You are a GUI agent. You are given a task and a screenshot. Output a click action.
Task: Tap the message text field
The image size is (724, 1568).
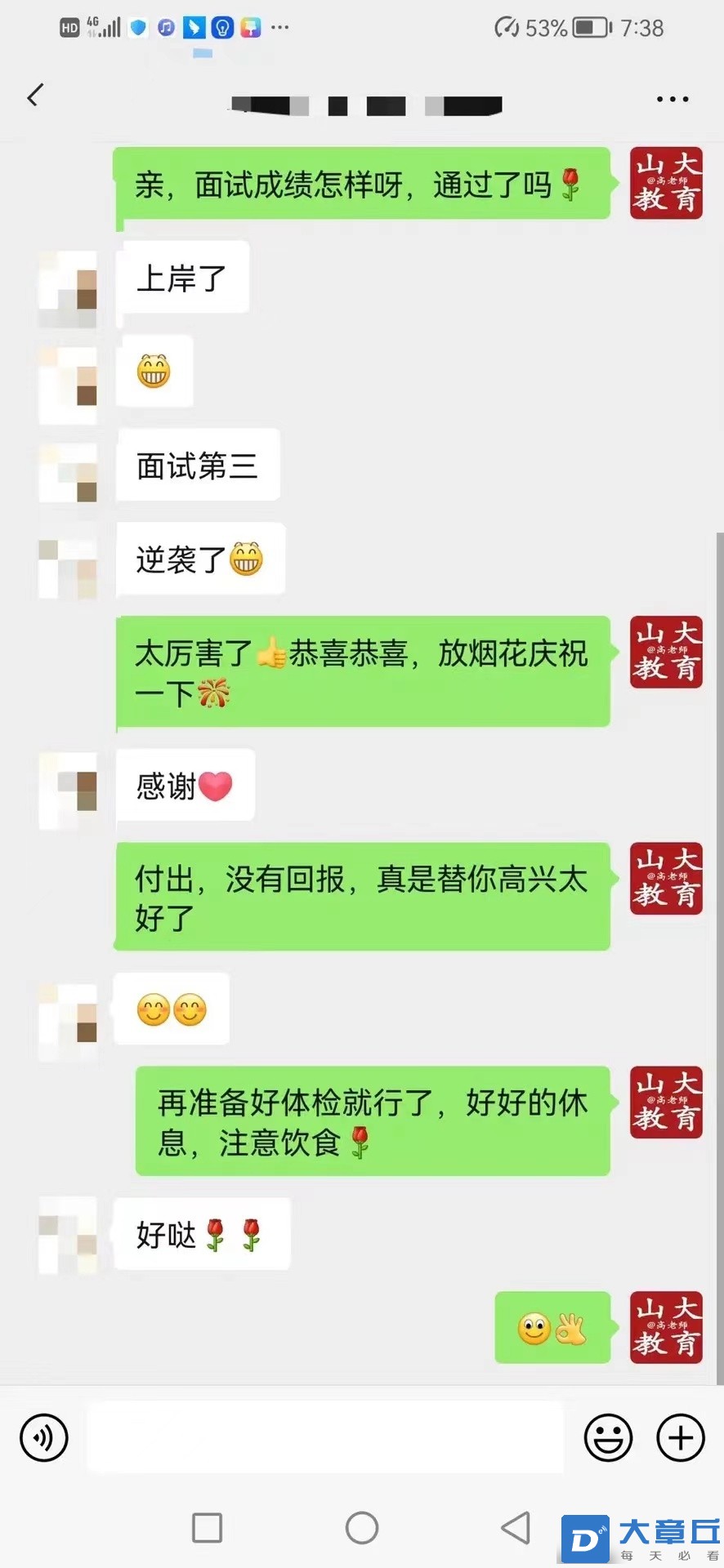point(325,1437)
